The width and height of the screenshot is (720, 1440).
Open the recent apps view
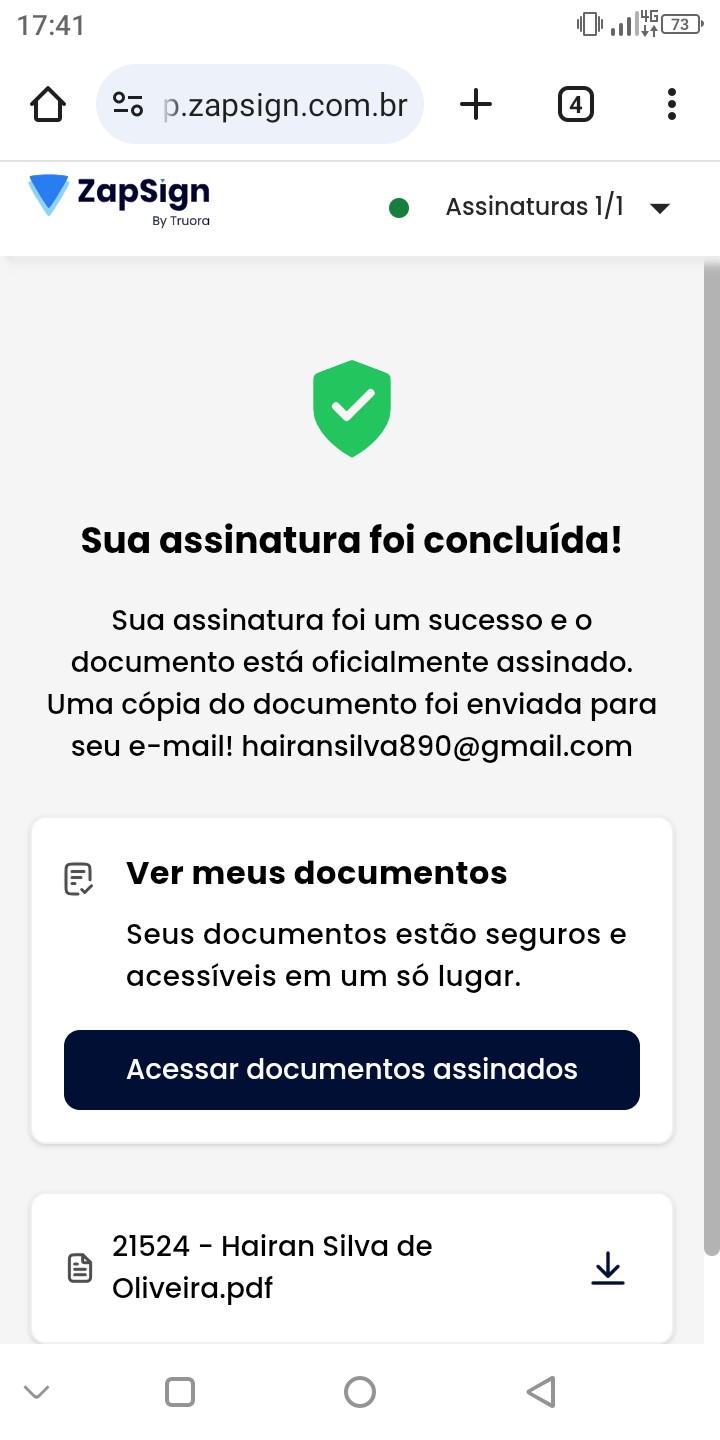(x=180, y=1392)
